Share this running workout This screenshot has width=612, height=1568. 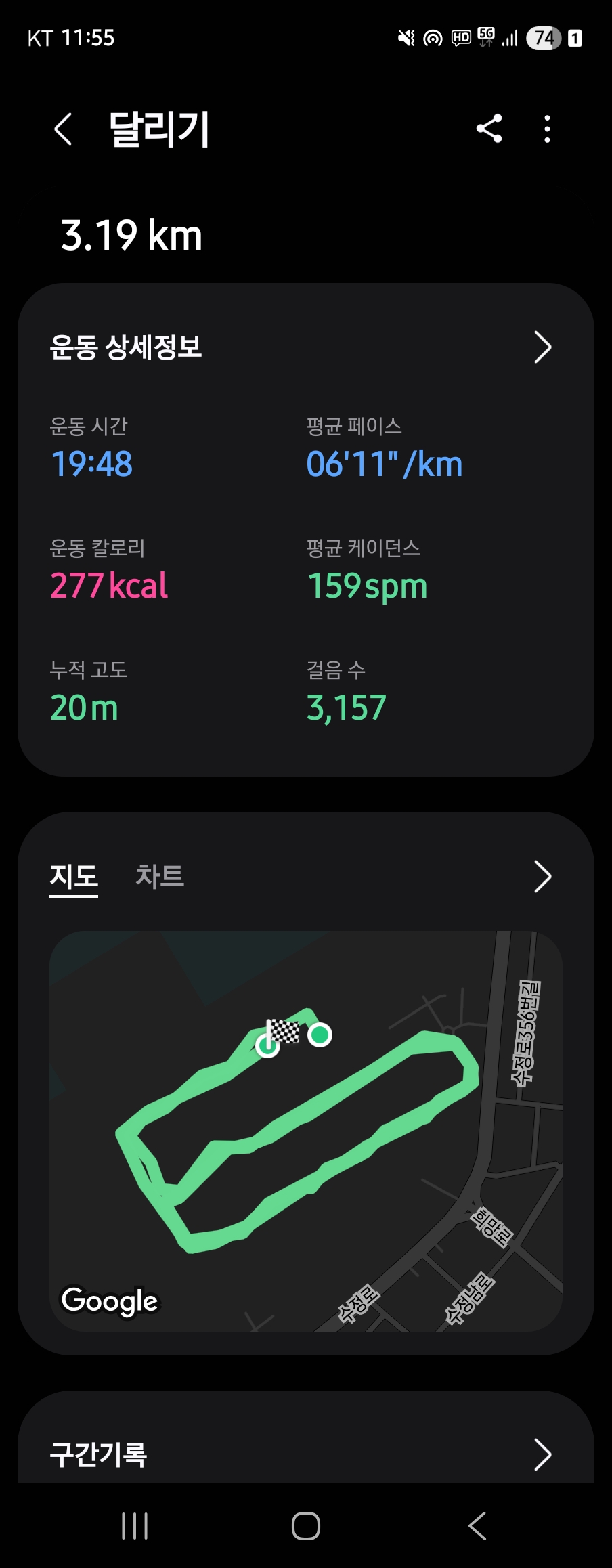pyautogui.click(x=489, y=129)
